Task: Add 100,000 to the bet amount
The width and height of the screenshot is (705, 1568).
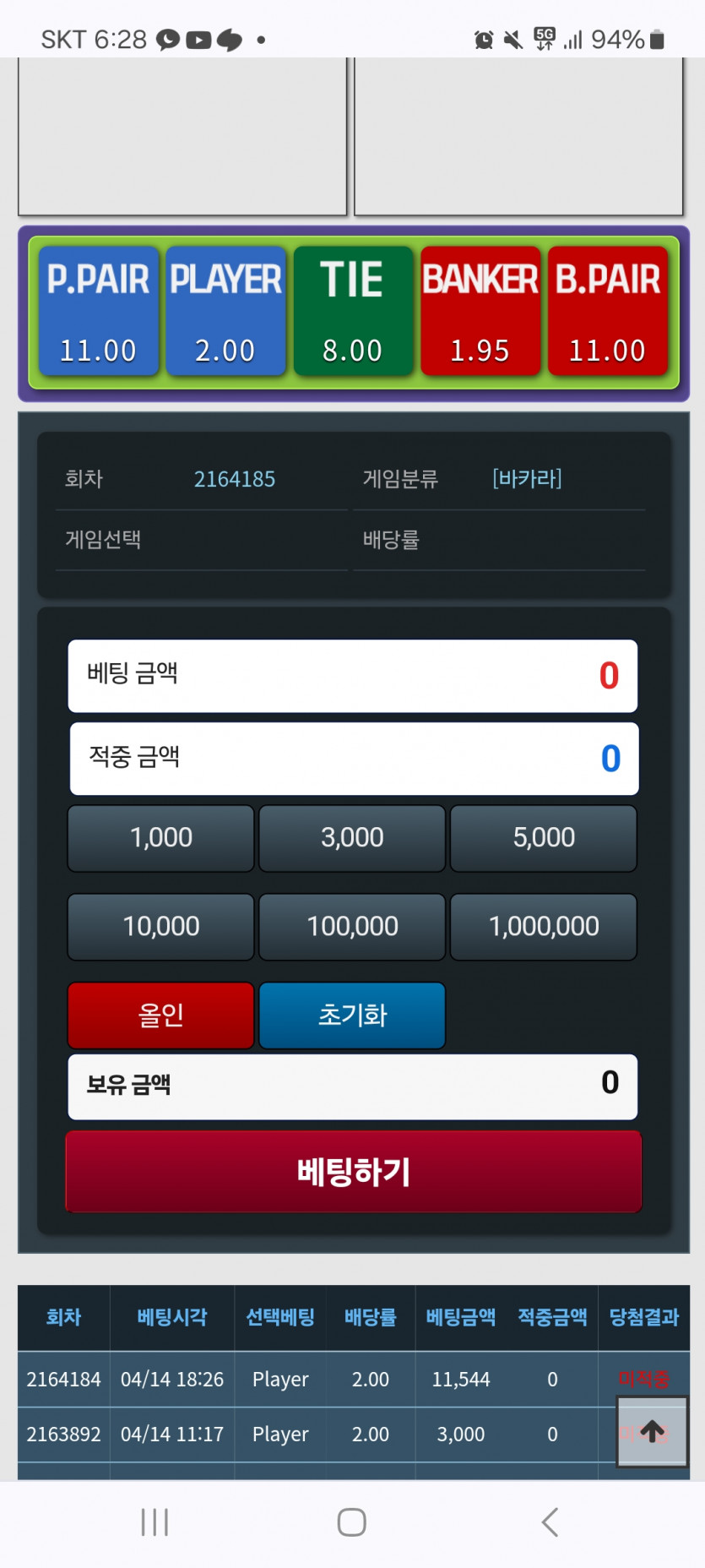Action: [x=352, y=927]
